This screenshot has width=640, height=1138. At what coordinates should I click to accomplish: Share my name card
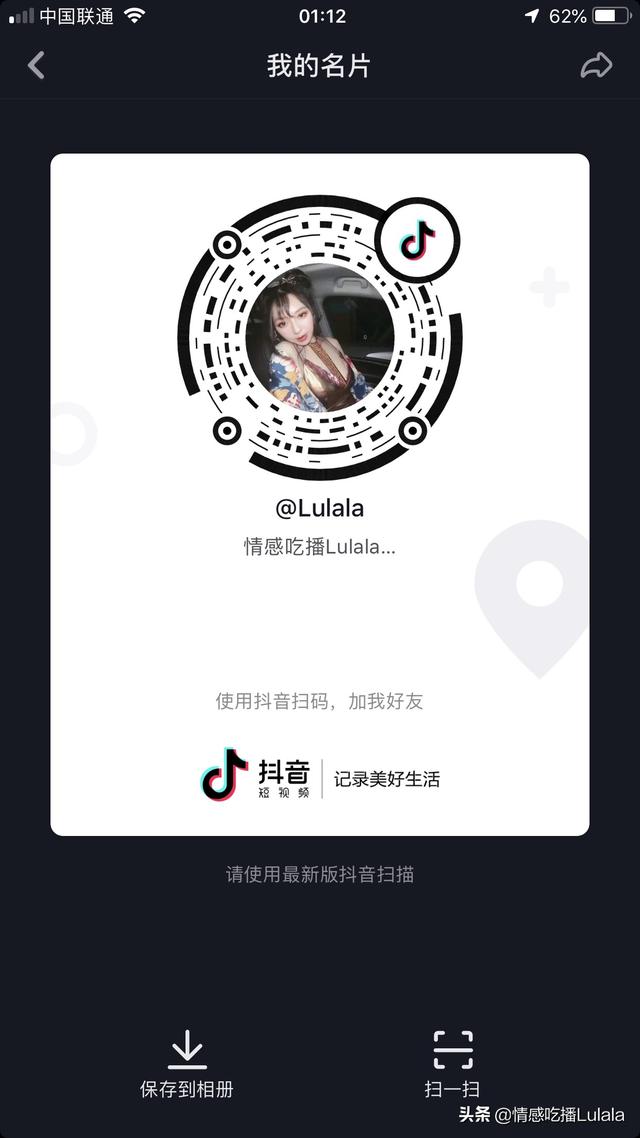pos(596,66)
